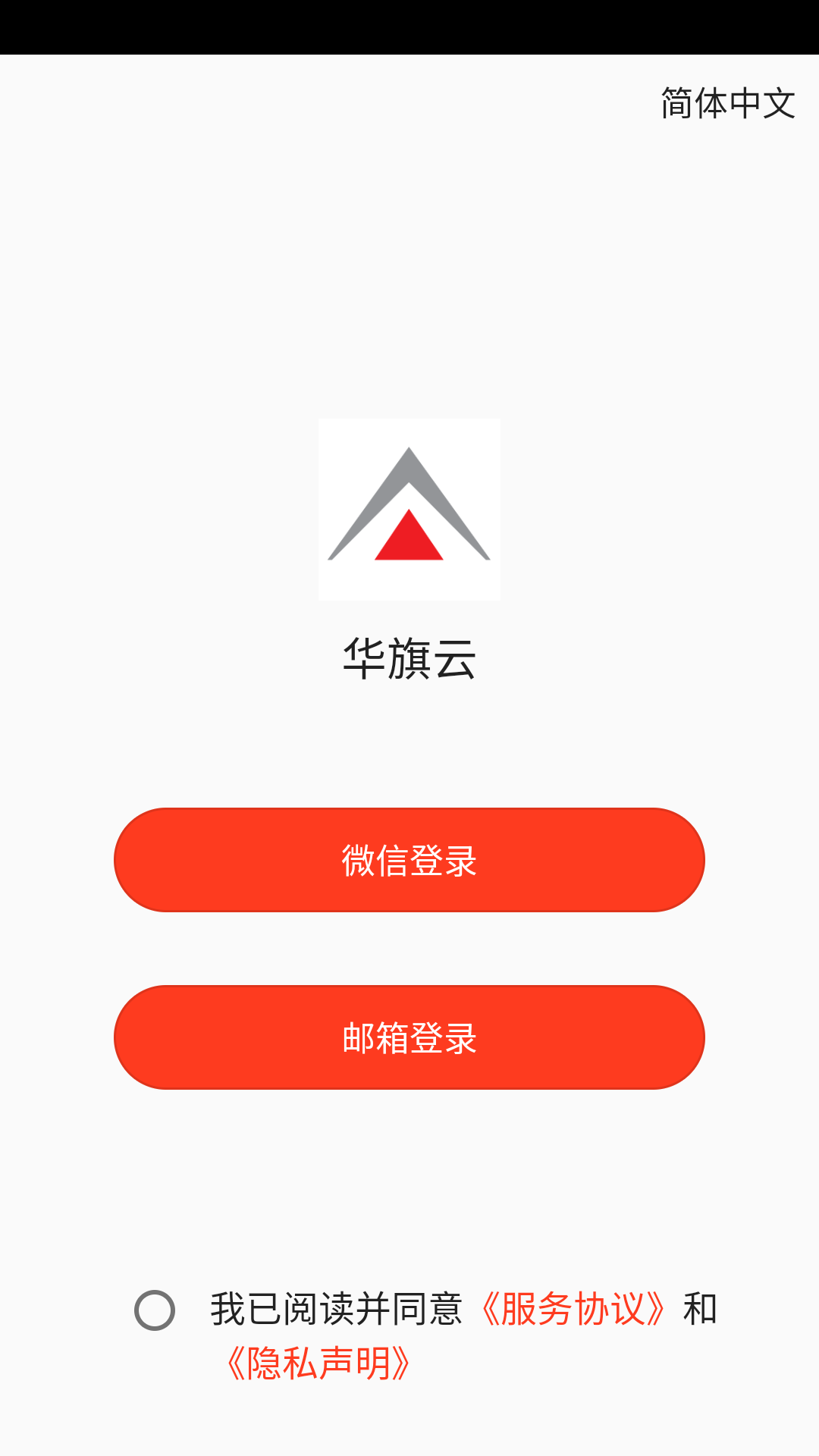819x1456 pixels.
Task: Check the agreement consent circle
Action: coord(155,1310)
